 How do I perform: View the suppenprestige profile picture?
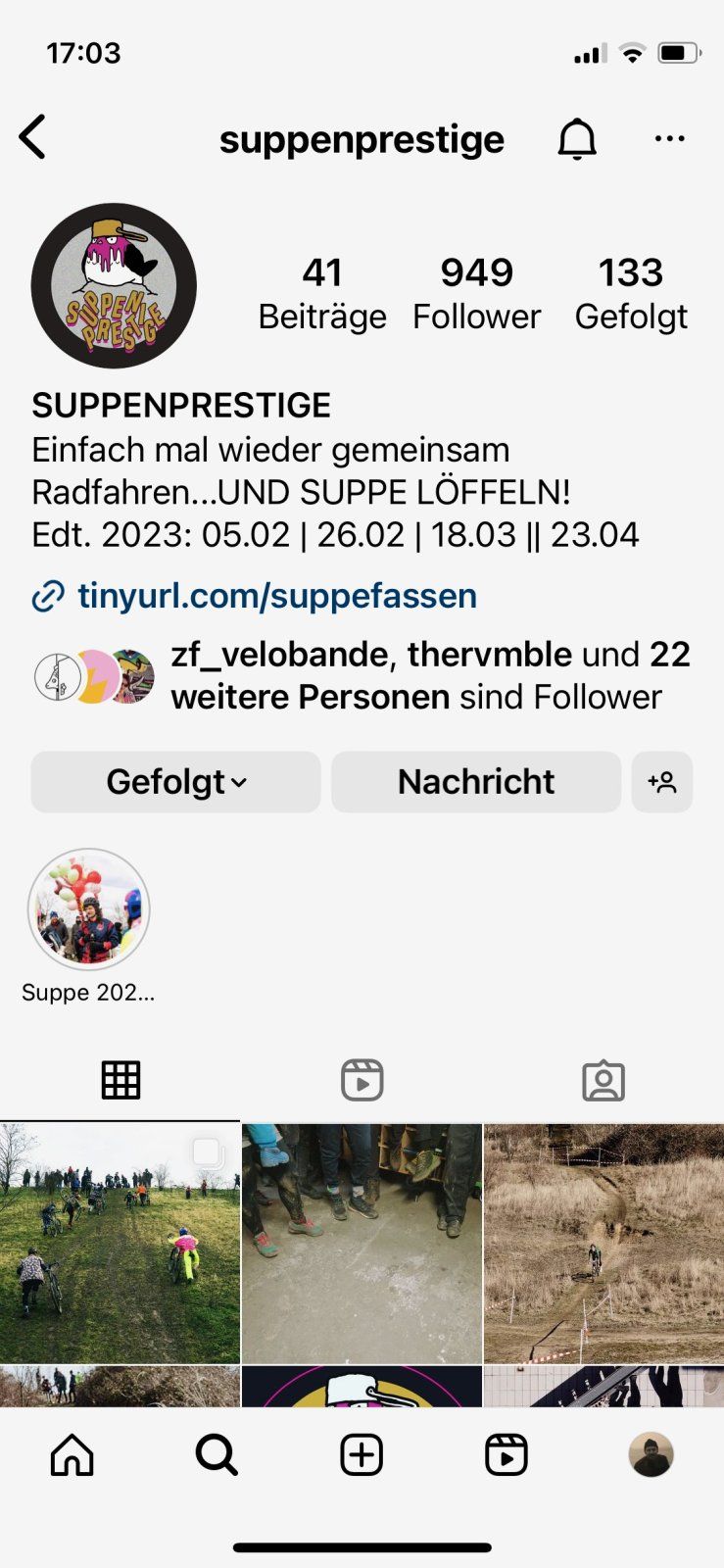(x=114, y=286)
